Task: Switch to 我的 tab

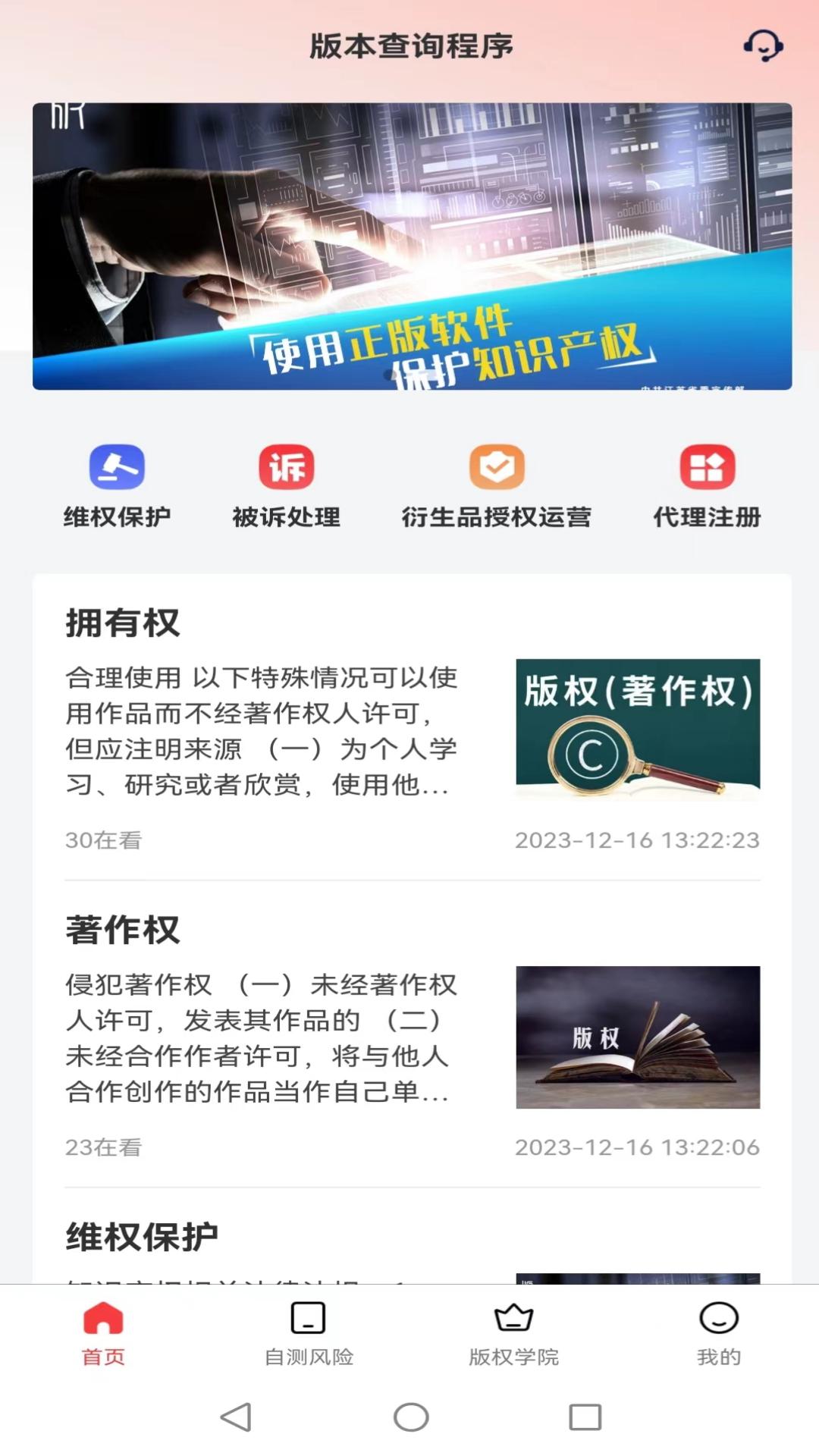Action: coord(718,1333)
